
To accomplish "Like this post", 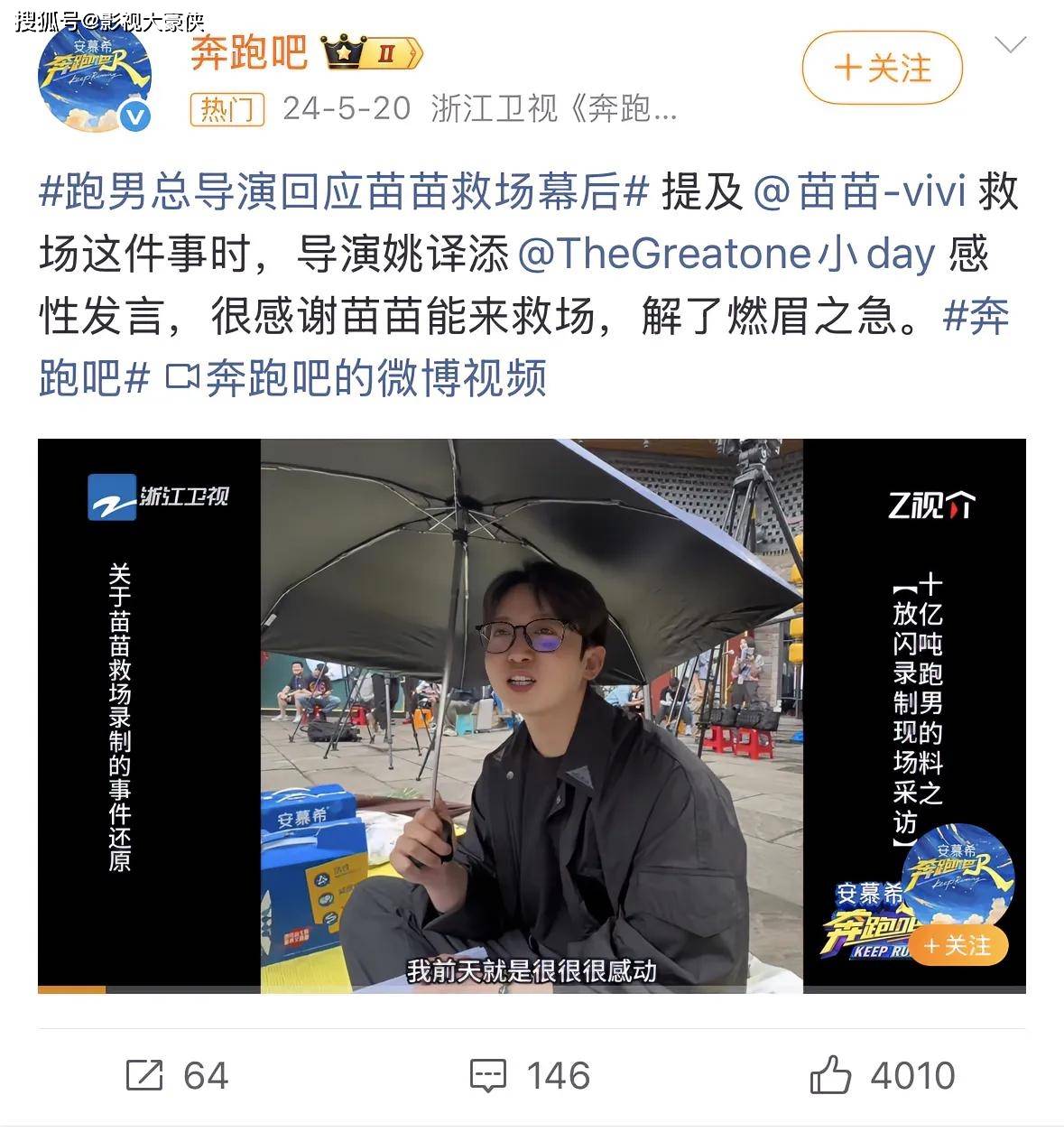I will 882,1075.
